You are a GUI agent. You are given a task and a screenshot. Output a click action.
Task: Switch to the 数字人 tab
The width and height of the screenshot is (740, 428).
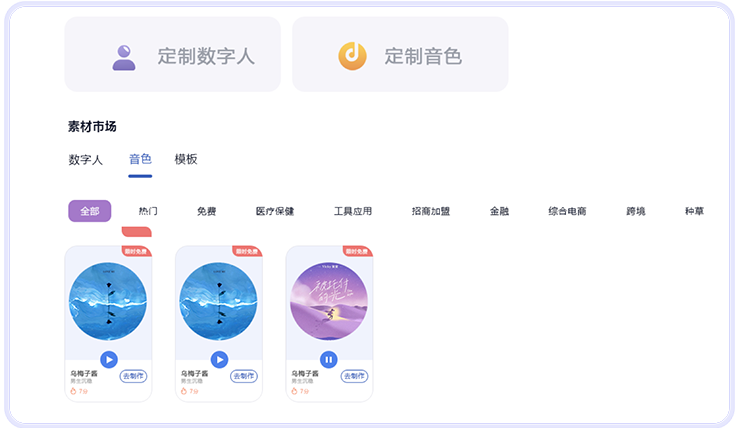point(86,160)
